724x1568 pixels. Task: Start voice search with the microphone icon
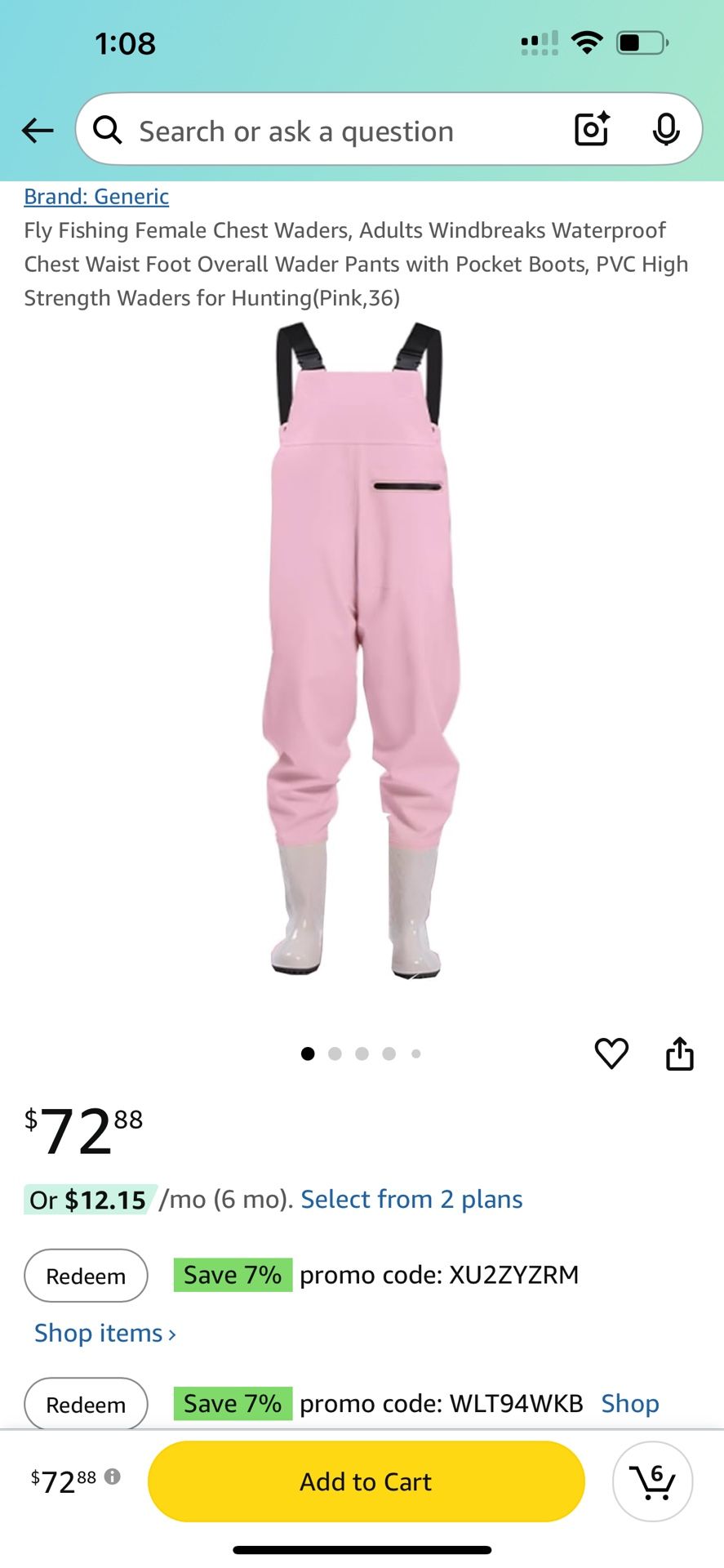[667, 129]
